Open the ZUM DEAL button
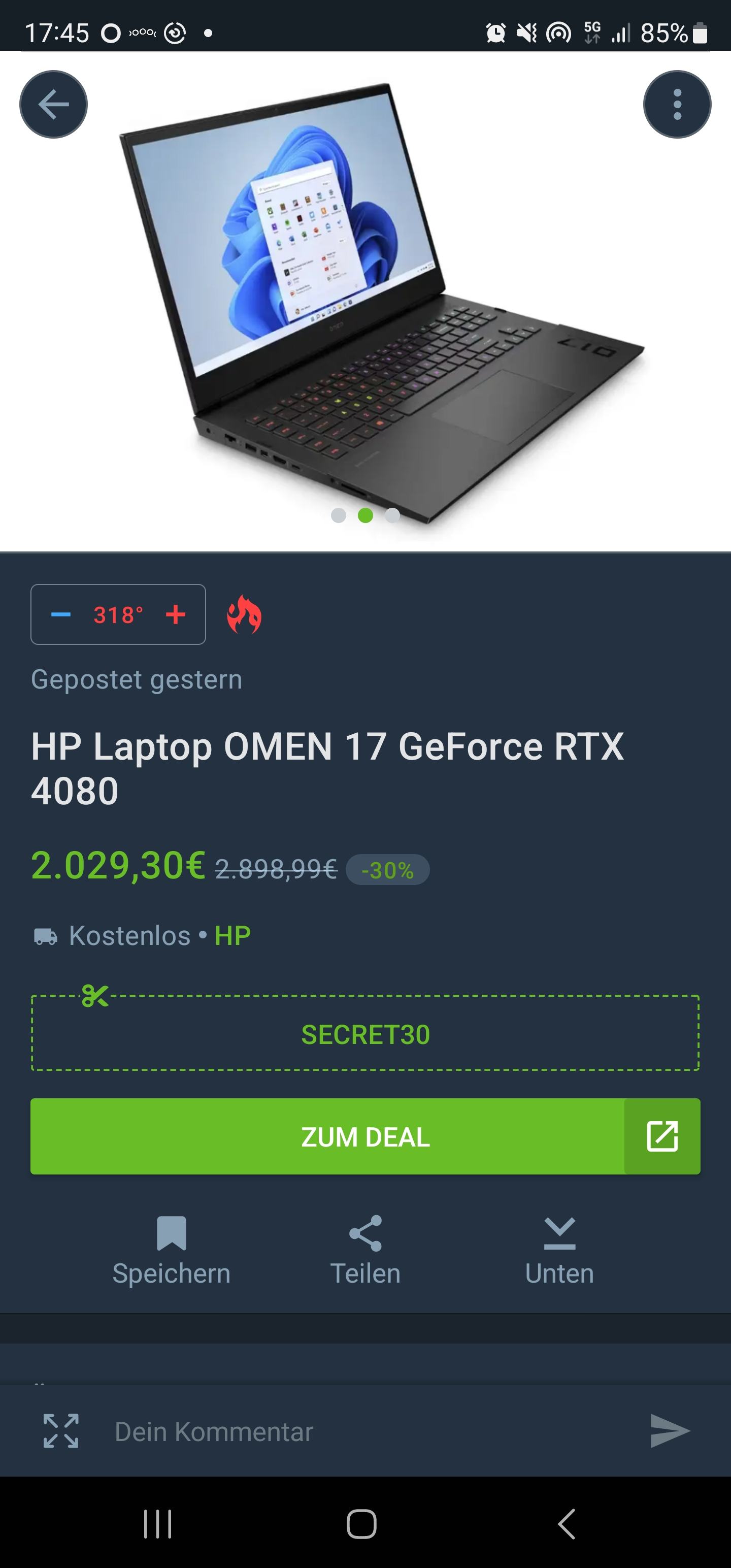The image size is (731, 1568). pyautogui.click(x=365, y=1136)
